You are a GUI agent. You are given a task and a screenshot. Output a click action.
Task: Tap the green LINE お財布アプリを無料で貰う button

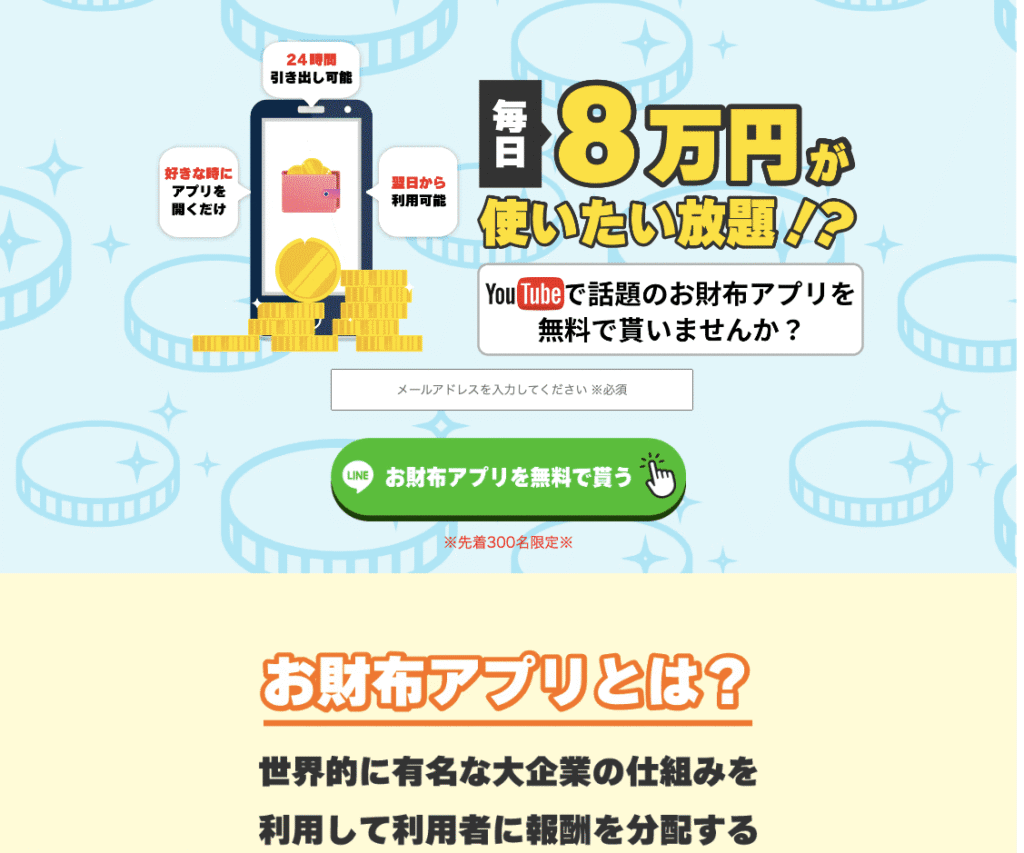(508, 478)
